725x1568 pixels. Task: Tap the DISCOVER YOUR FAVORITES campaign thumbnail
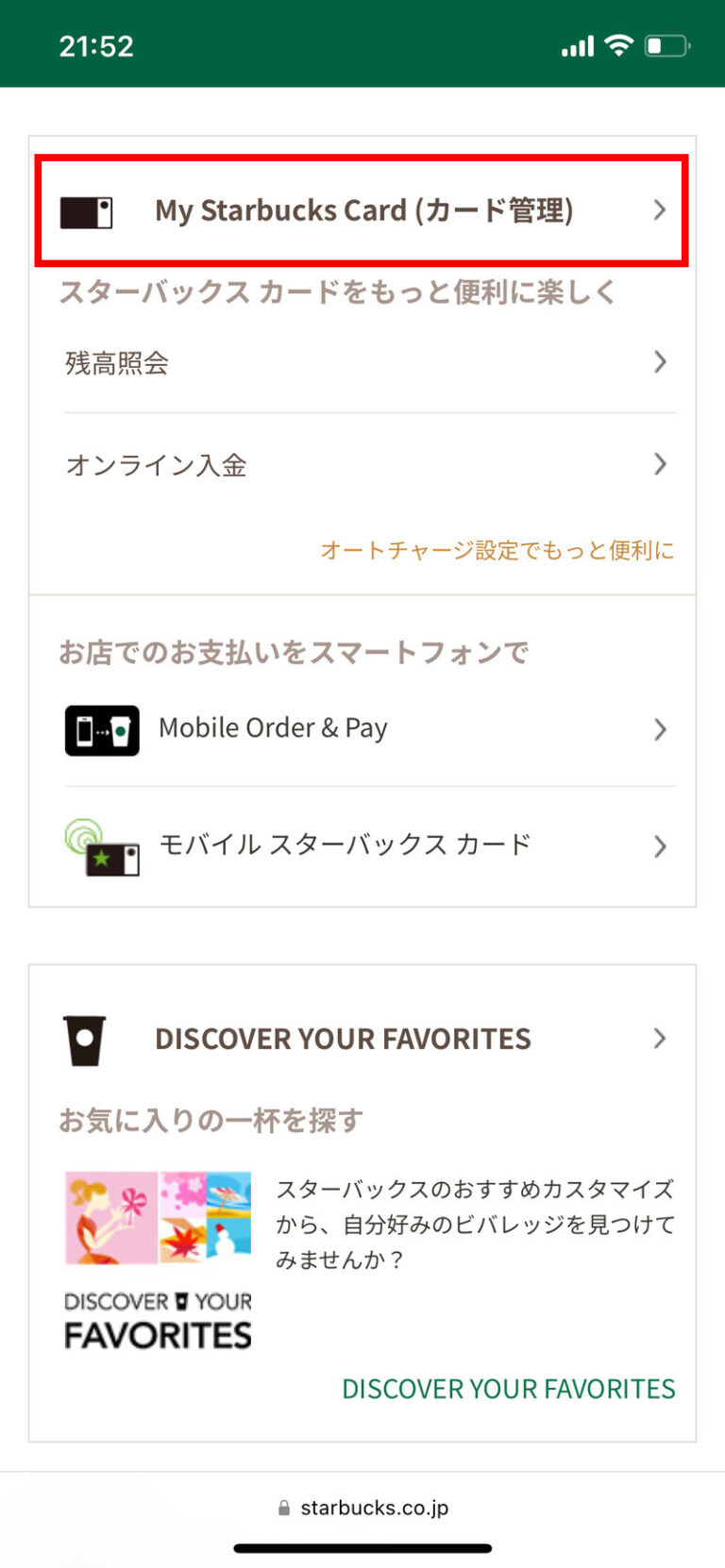click(x=157, y=1217)
